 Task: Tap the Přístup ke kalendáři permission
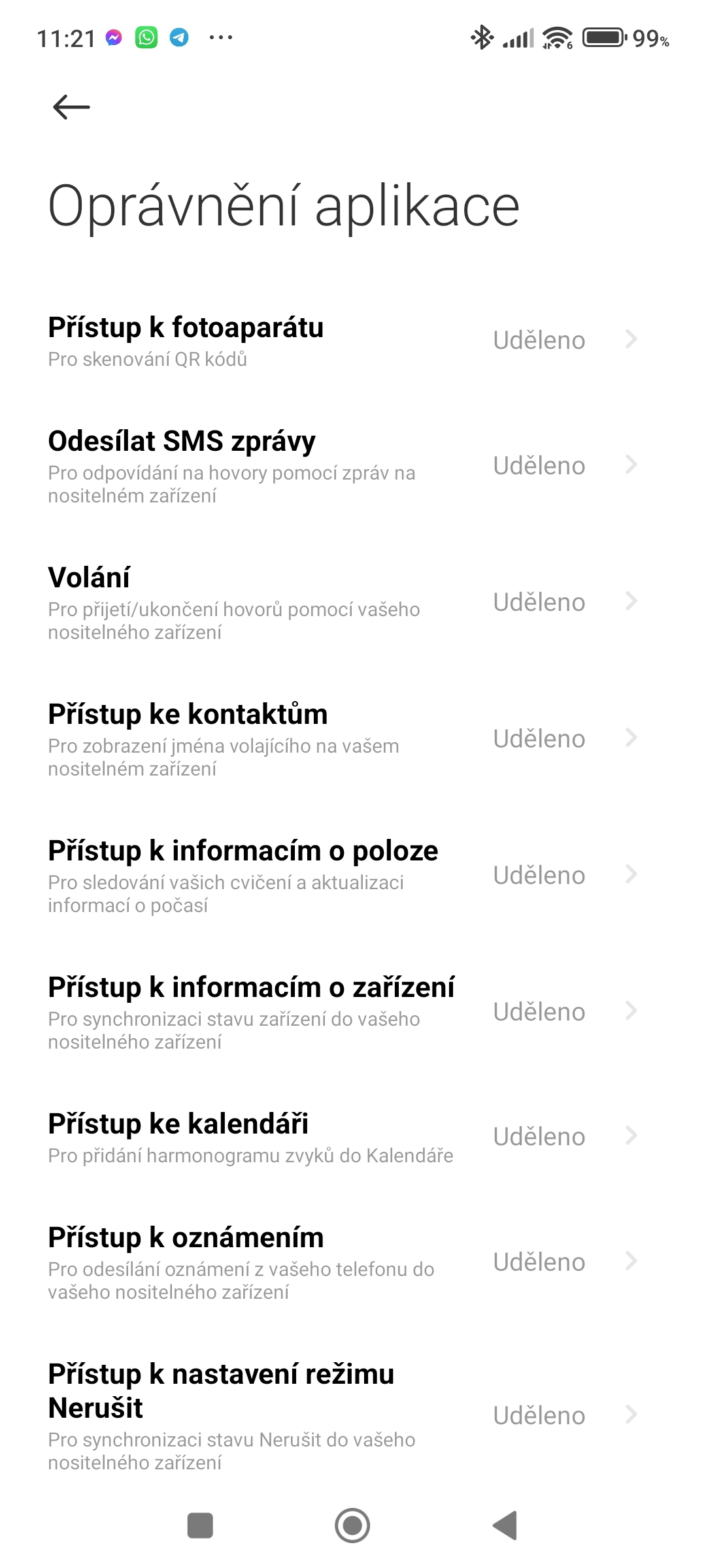pyautogui.click(x=353, y=1137)
